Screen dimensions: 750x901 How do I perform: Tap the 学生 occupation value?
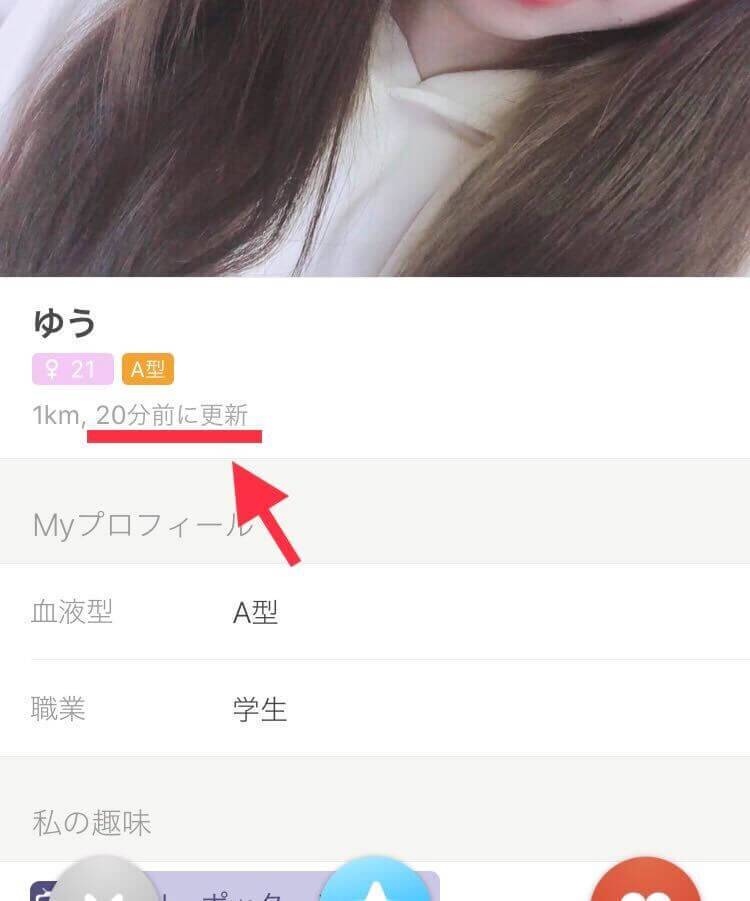click(256, 710)
